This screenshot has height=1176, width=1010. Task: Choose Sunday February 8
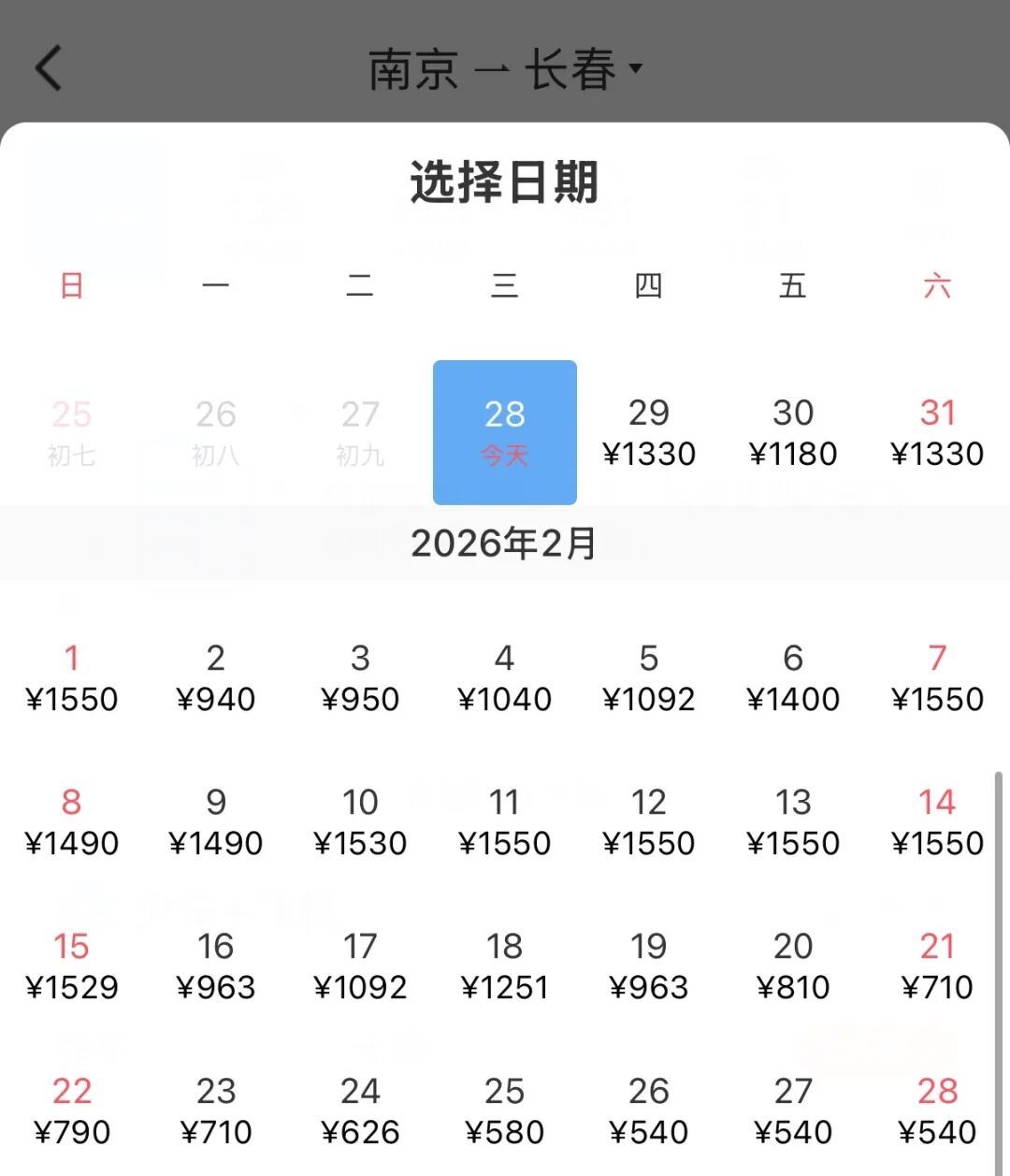[x=72, y=820]
